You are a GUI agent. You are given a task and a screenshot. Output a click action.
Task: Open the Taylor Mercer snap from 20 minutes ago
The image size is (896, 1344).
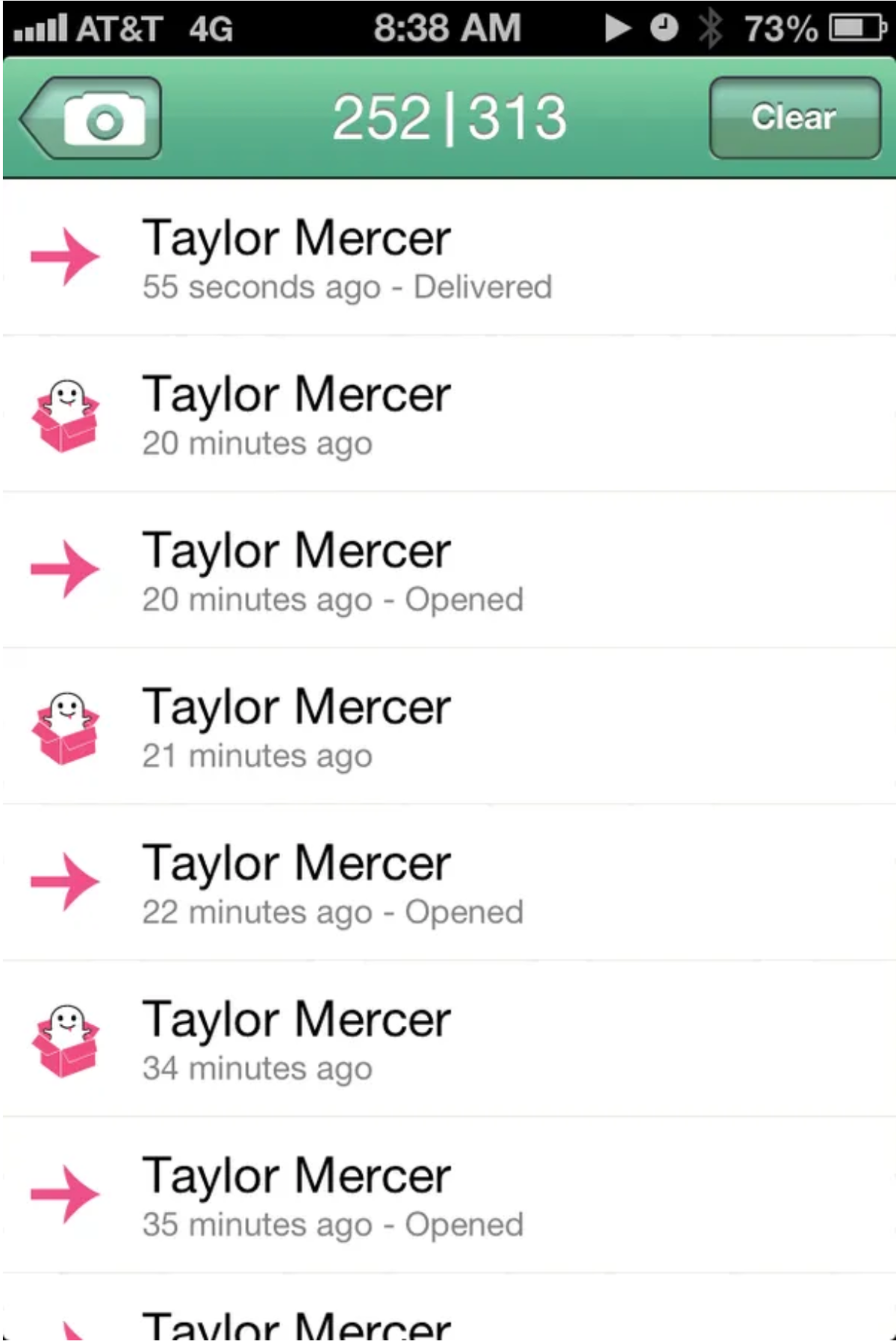373,413
